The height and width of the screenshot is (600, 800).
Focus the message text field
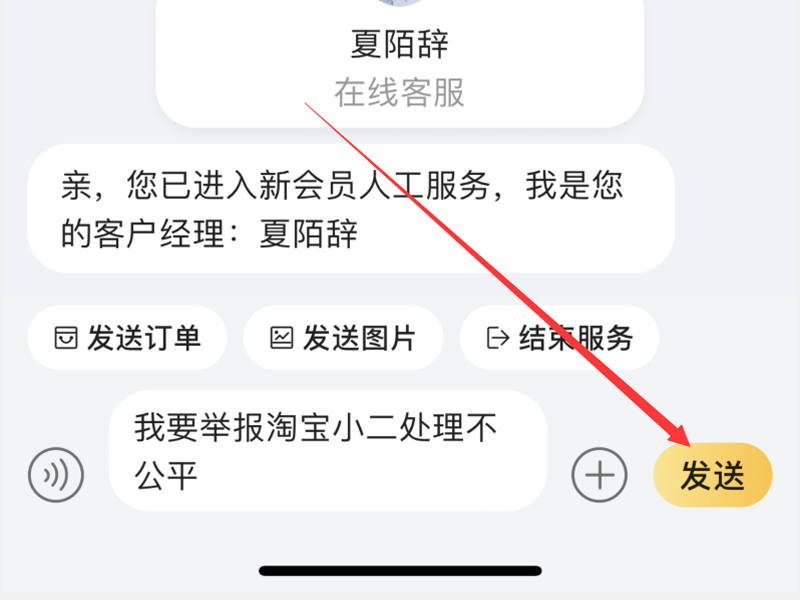[328, 451]
